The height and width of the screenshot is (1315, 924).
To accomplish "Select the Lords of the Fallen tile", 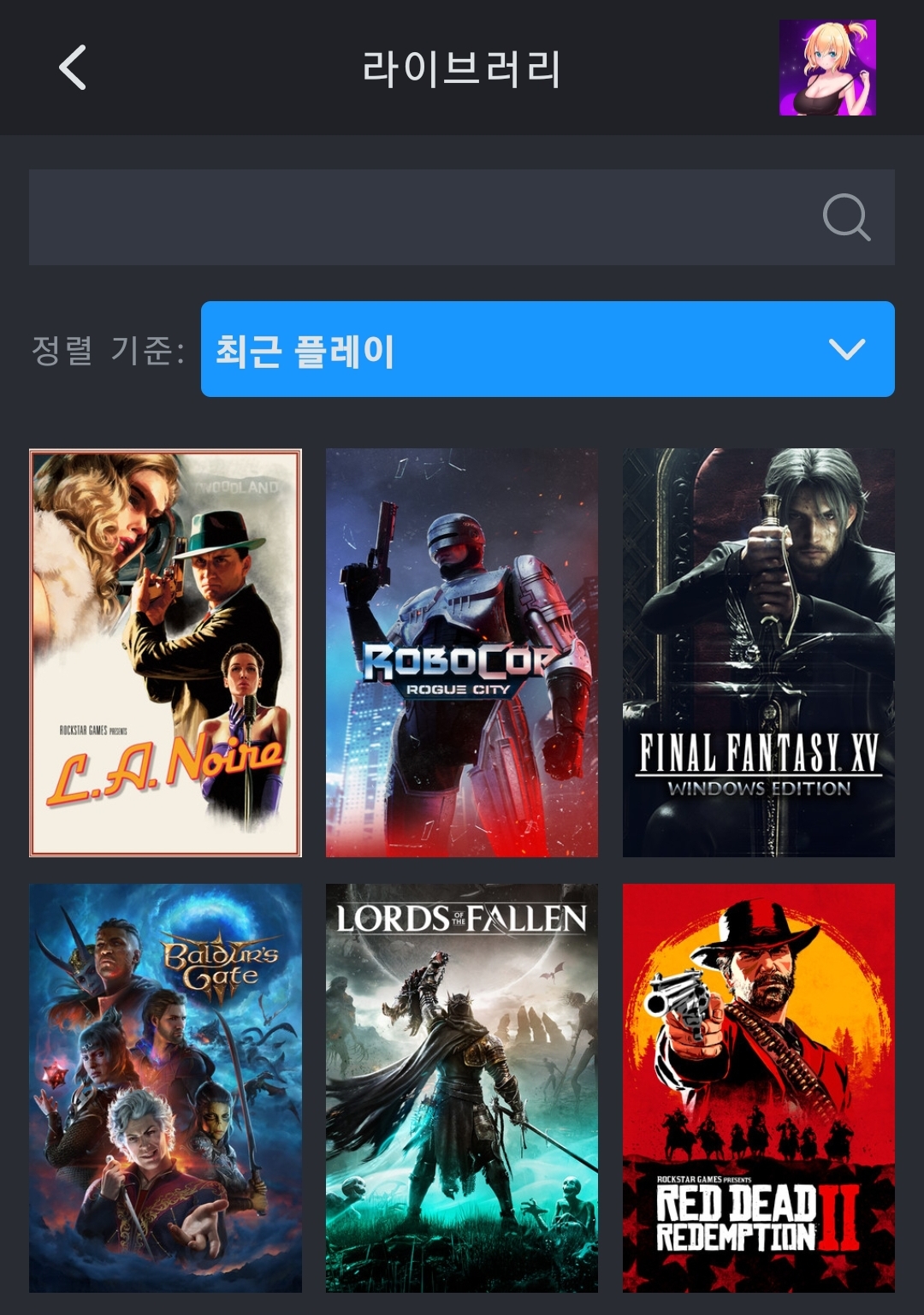I will (x=462, y=1087).
